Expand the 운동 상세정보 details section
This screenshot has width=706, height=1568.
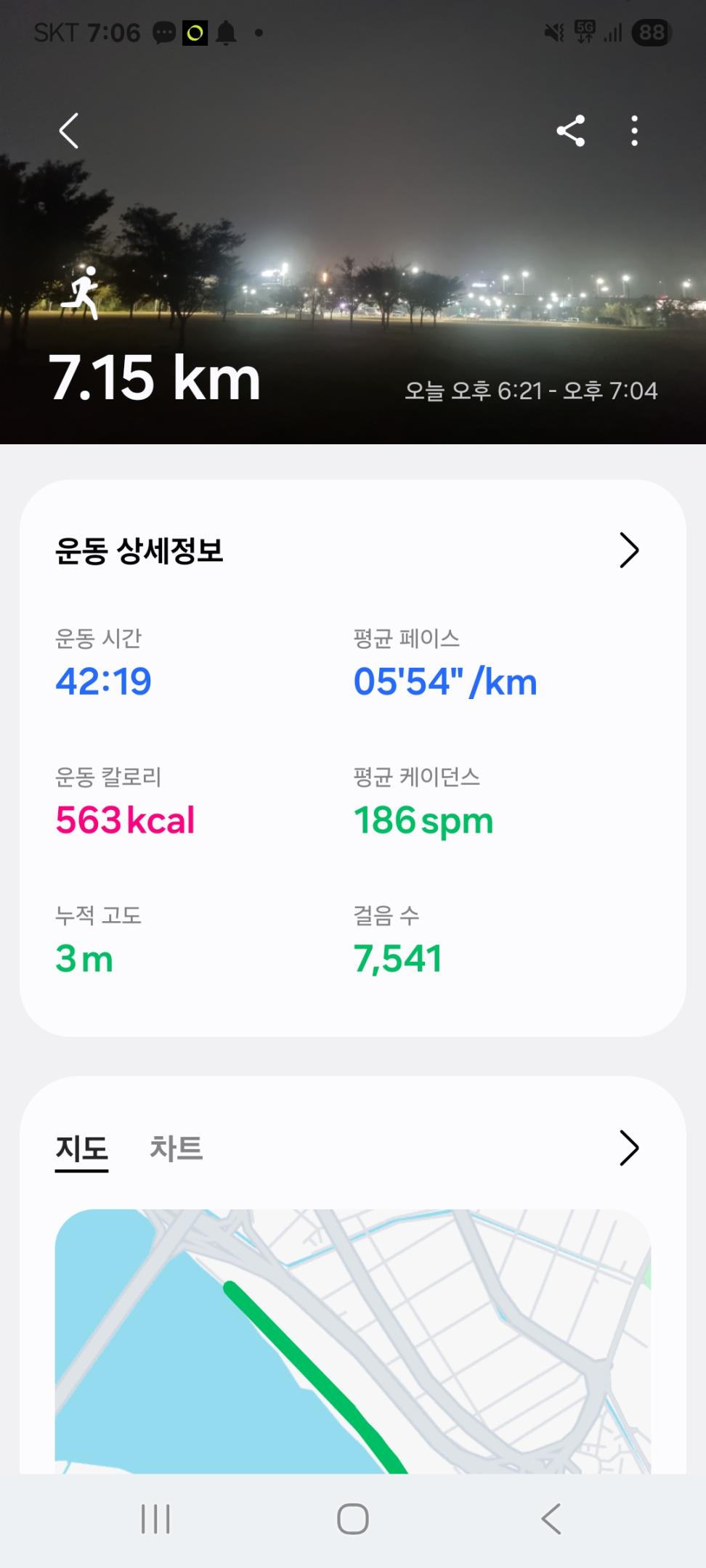coord(629,550)
